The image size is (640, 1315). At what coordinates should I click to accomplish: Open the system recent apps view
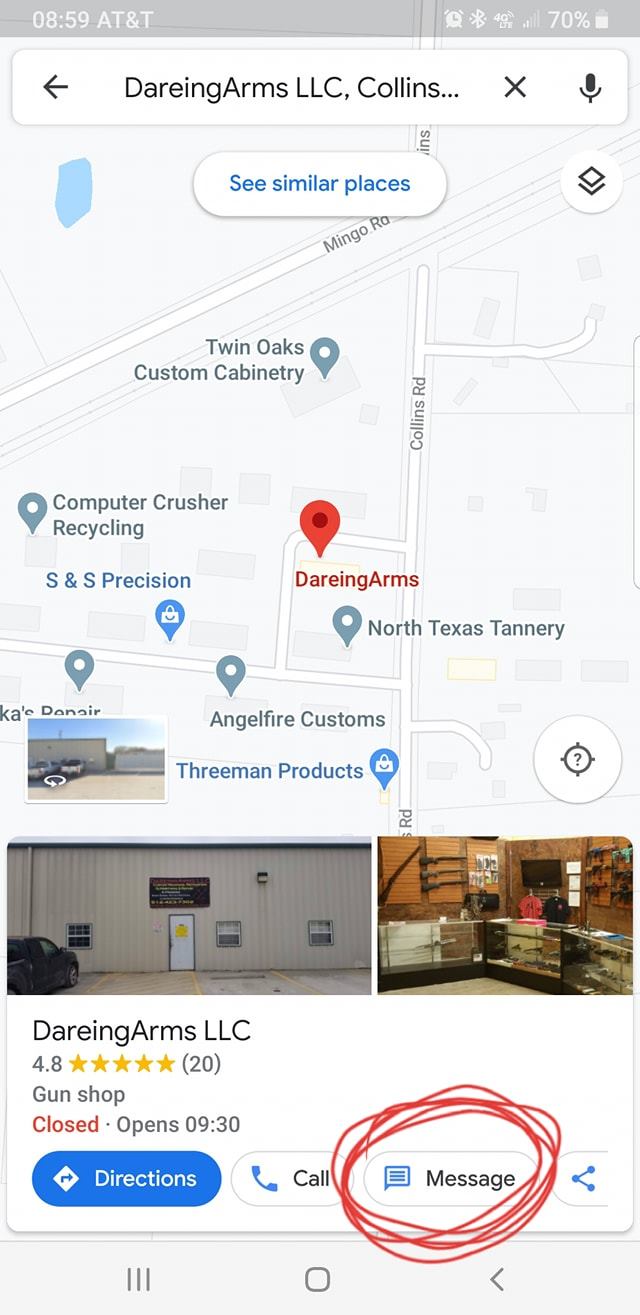139,1278
